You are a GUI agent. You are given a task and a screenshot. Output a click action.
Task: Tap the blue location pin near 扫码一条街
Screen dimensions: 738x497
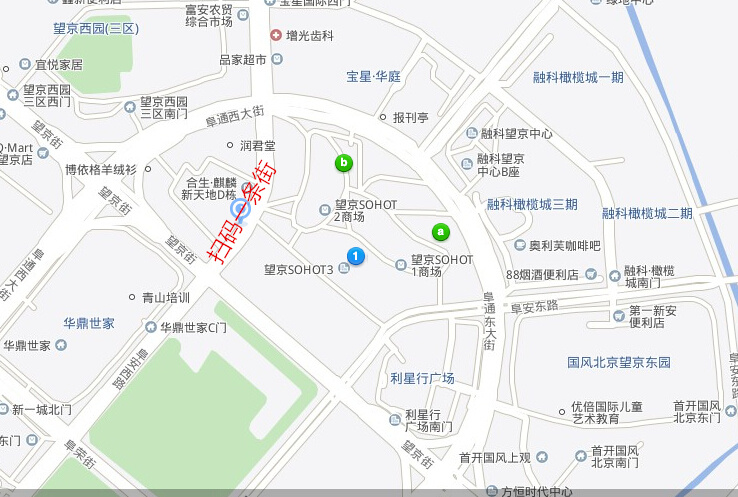(240, 209)
